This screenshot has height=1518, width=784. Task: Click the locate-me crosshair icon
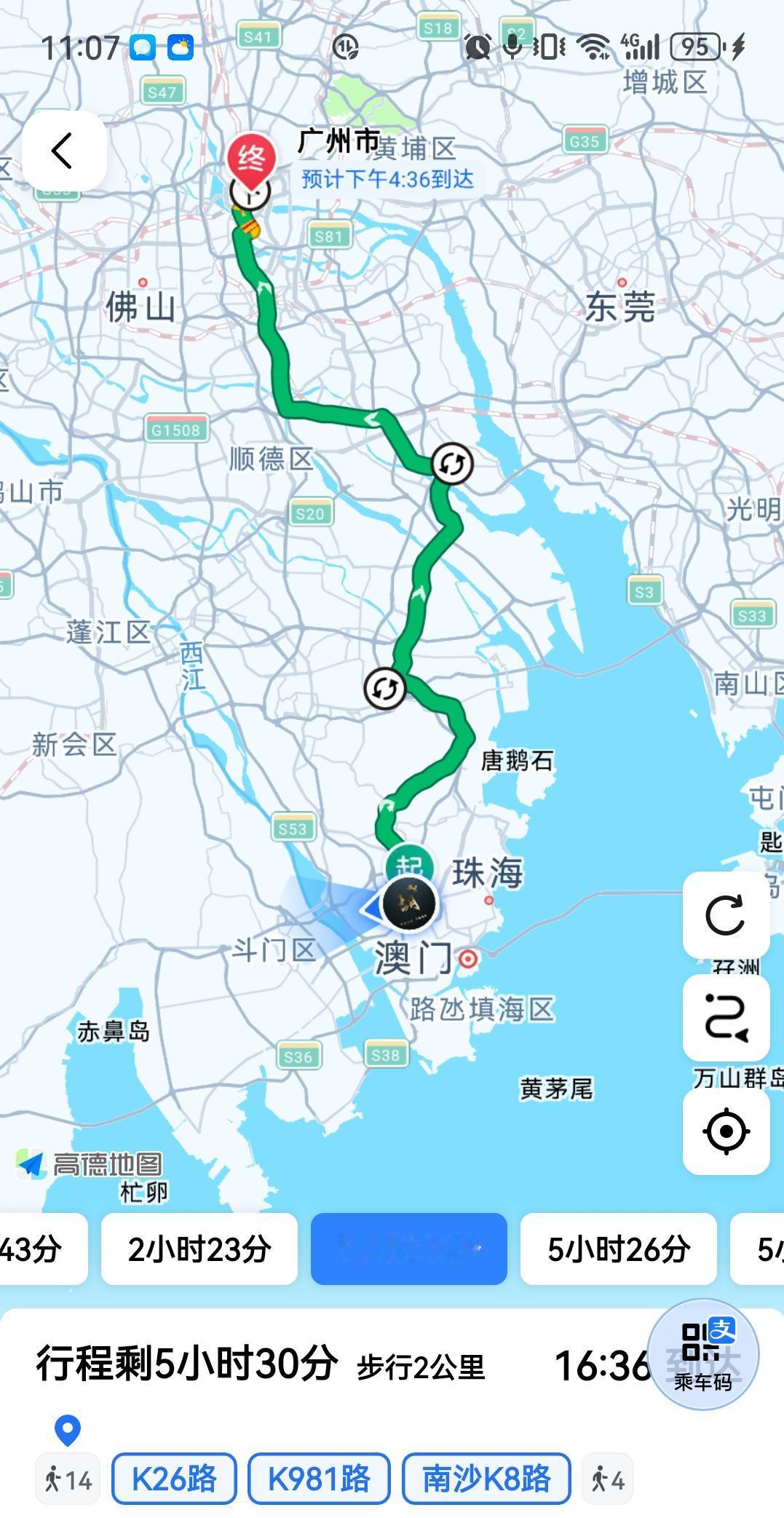coord(726,1130)
